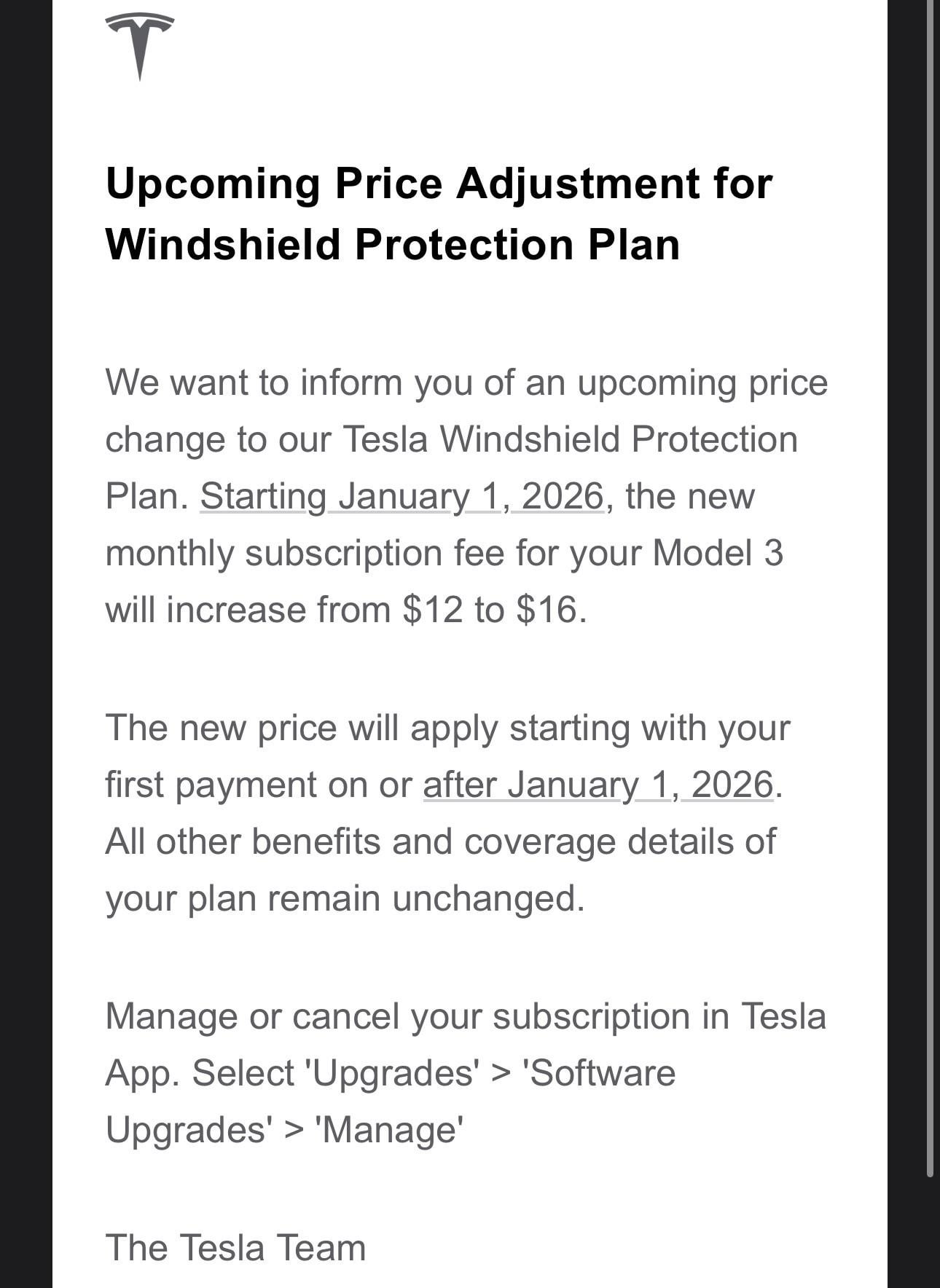This screenshot has width=940, height=1288.
Task: Open the underlined "Starting January 1, 2026" date link
Action: point(402,497)
